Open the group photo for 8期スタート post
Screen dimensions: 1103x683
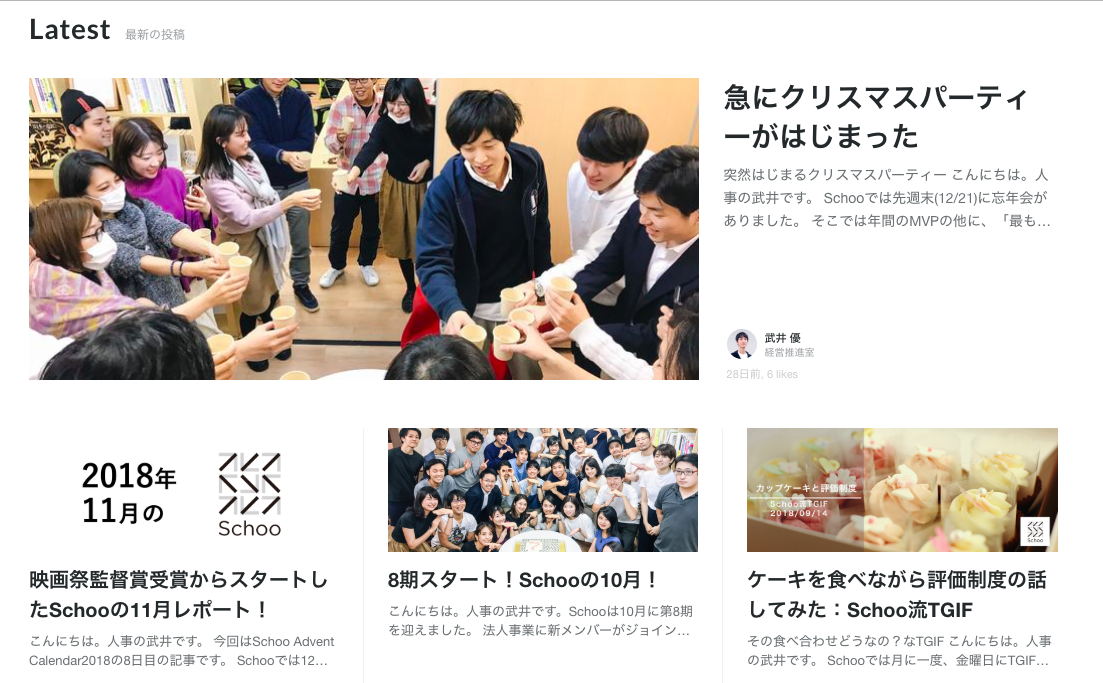point(543,490)
